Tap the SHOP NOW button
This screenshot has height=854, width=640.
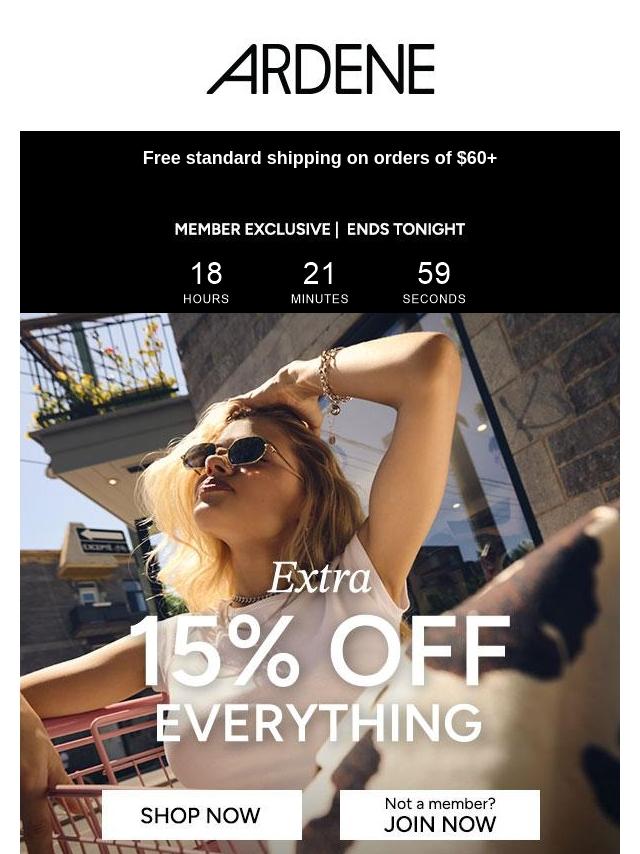tap(201, 815)
